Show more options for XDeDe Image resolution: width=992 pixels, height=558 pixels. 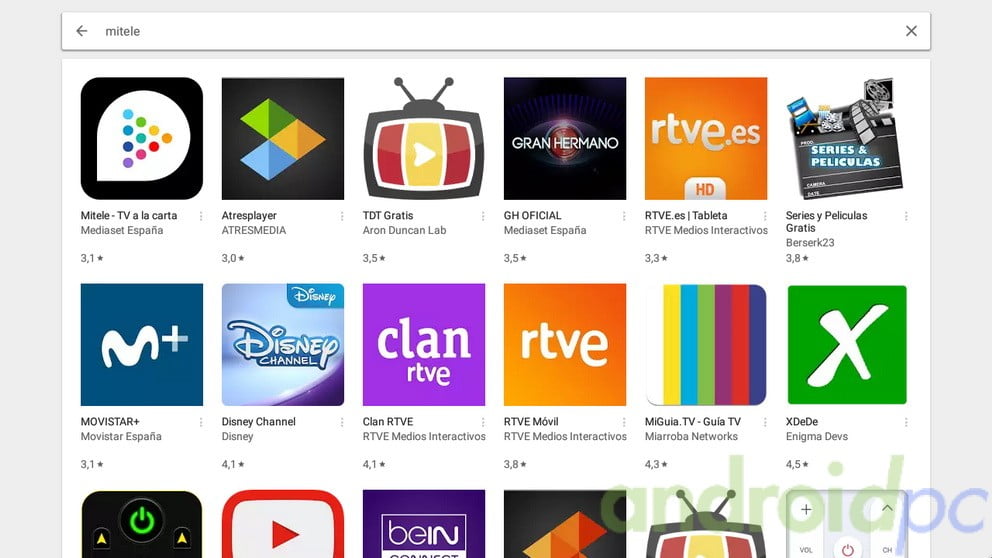pos(906,422)
